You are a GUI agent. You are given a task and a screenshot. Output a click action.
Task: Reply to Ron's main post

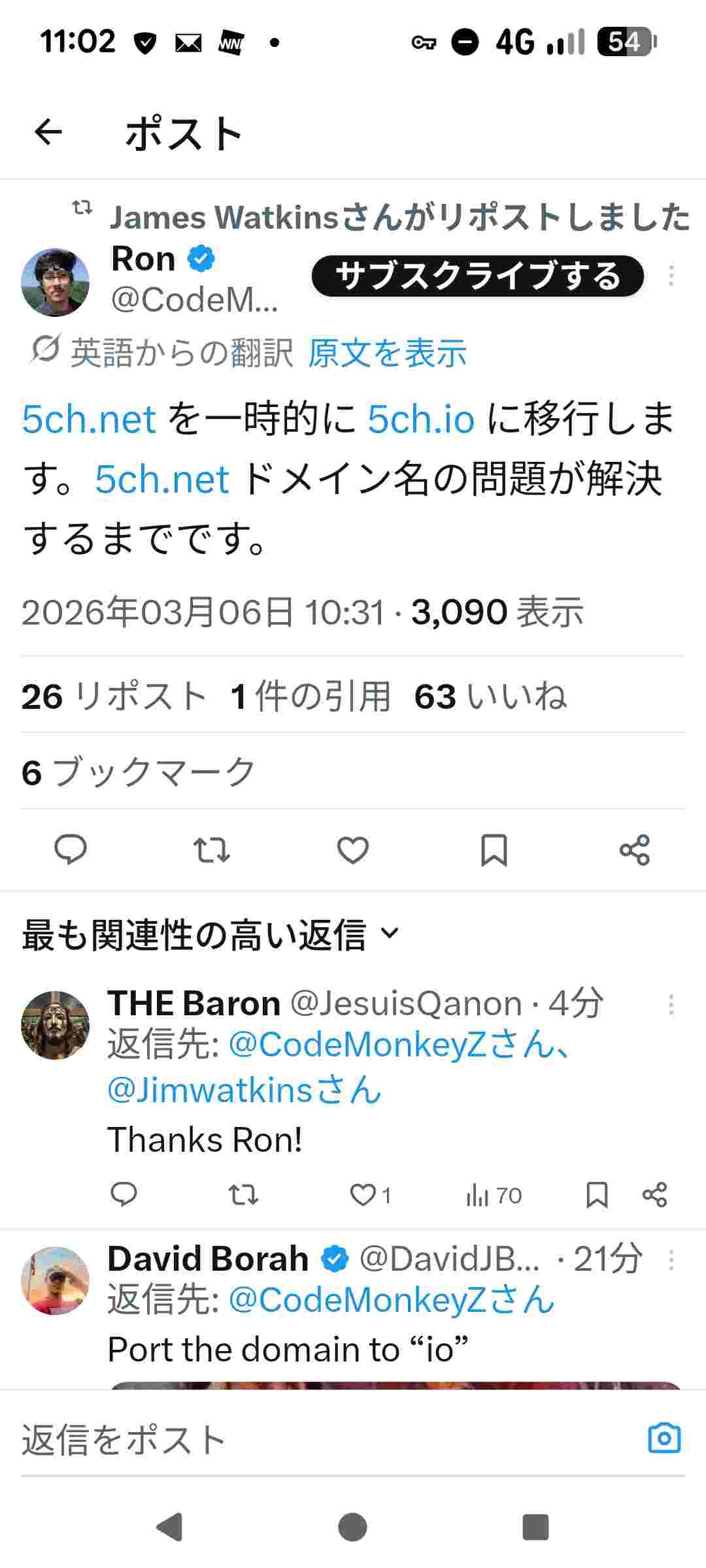coord(70,850)
